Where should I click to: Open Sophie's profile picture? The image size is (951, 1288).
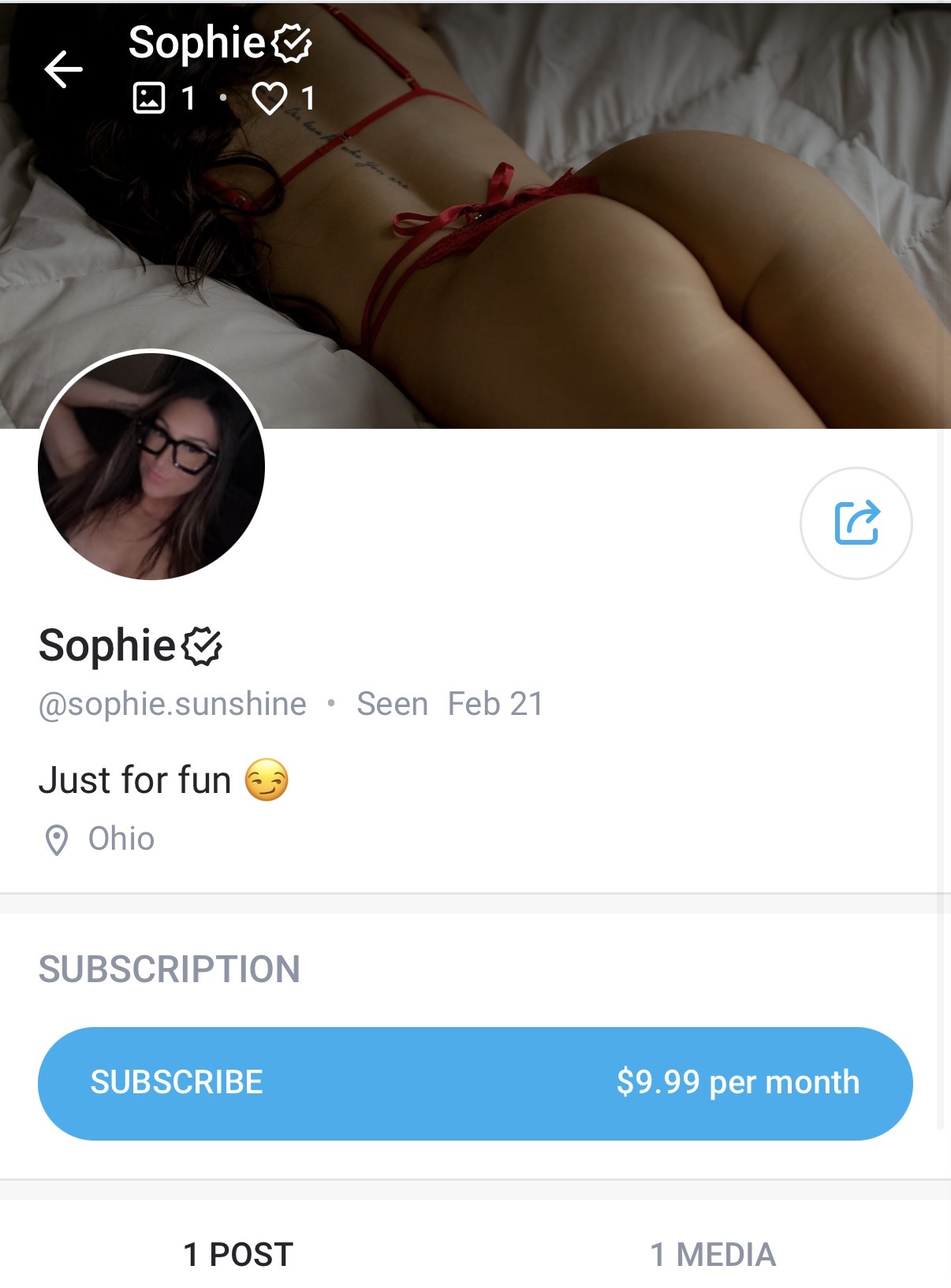151,466
